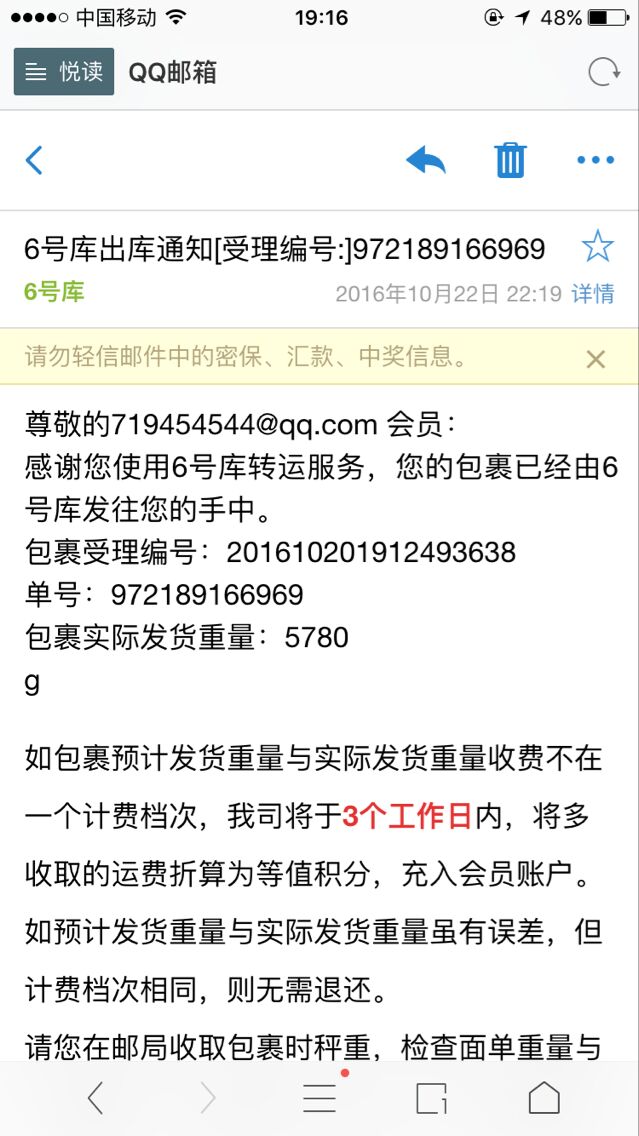Dismiss the yellow security warning banner
The image size is (639, 1136).
[596, 359]
